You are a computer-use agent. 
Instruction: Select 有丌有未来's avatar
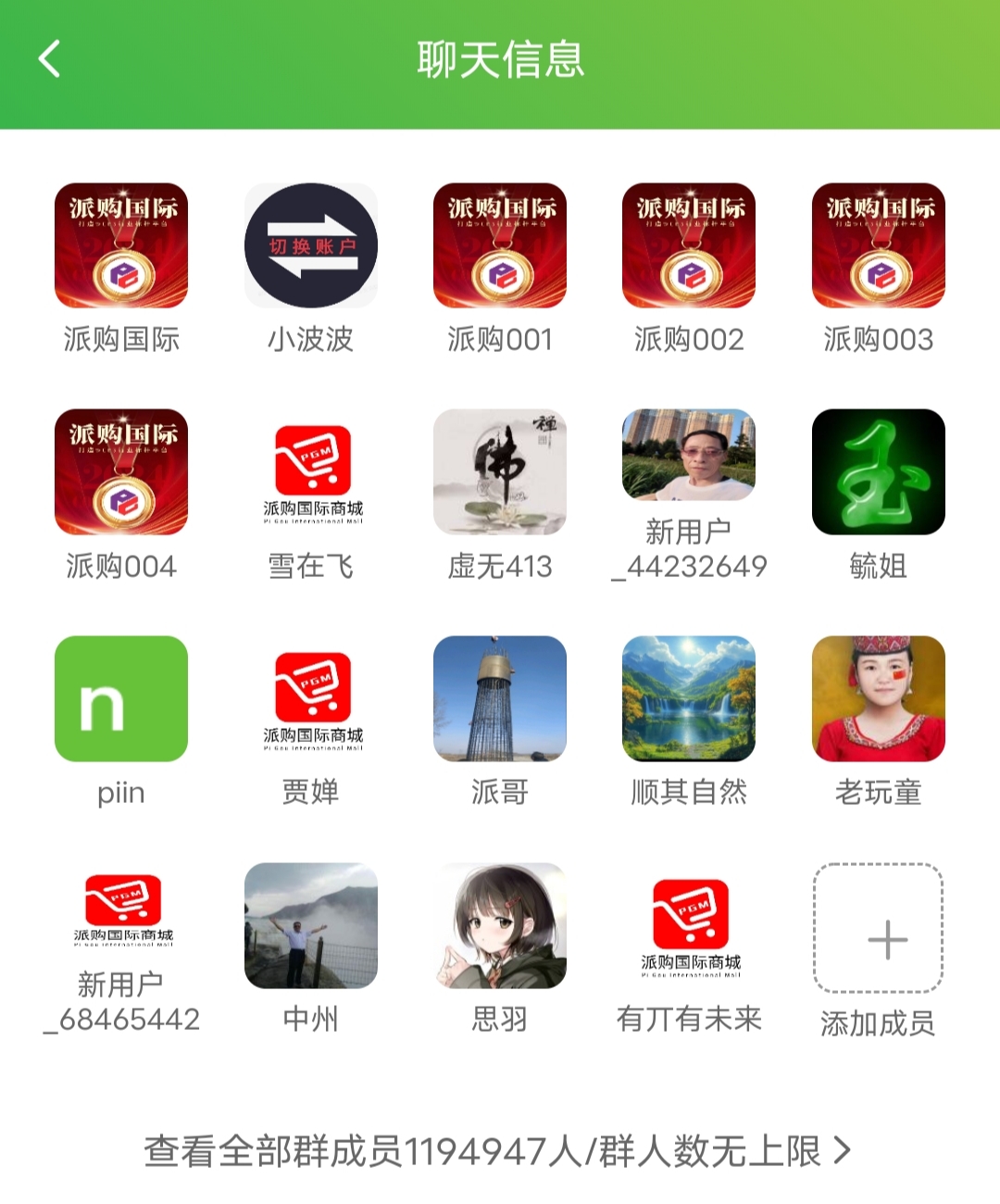click(686, 929)
